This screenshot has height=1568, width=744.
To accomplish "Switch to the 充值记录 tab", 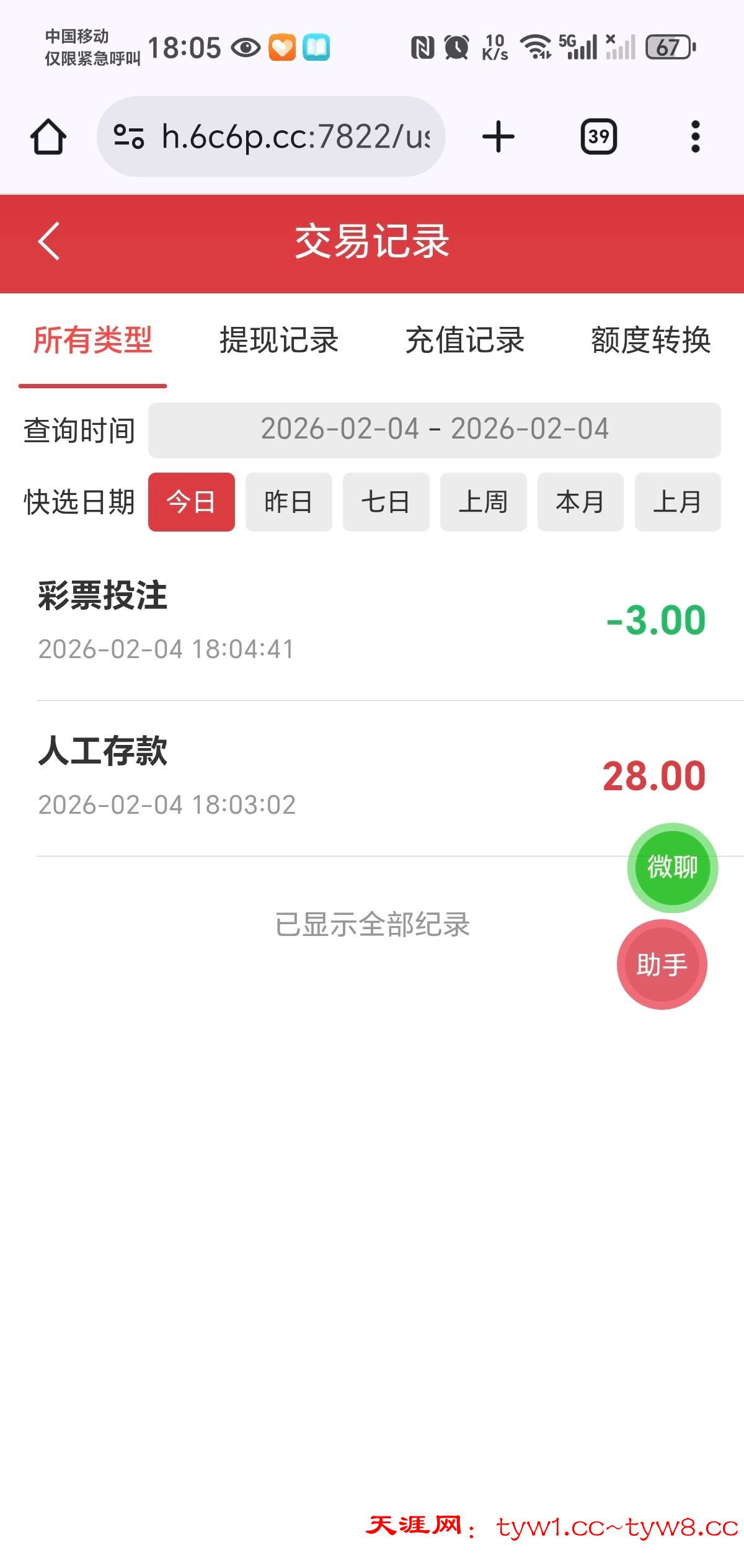I will (x=465, y=341).
